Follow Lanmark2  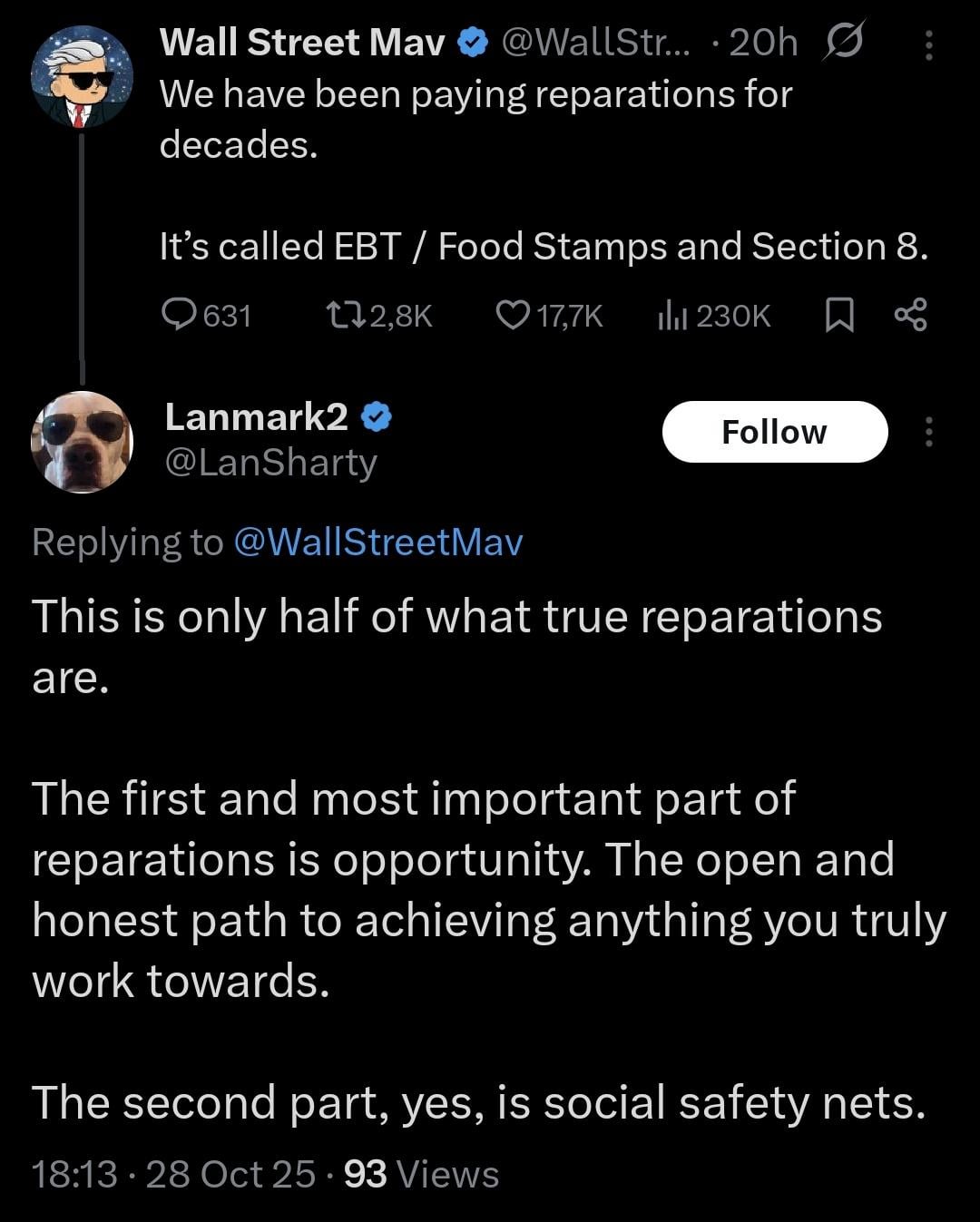(774, 432)
